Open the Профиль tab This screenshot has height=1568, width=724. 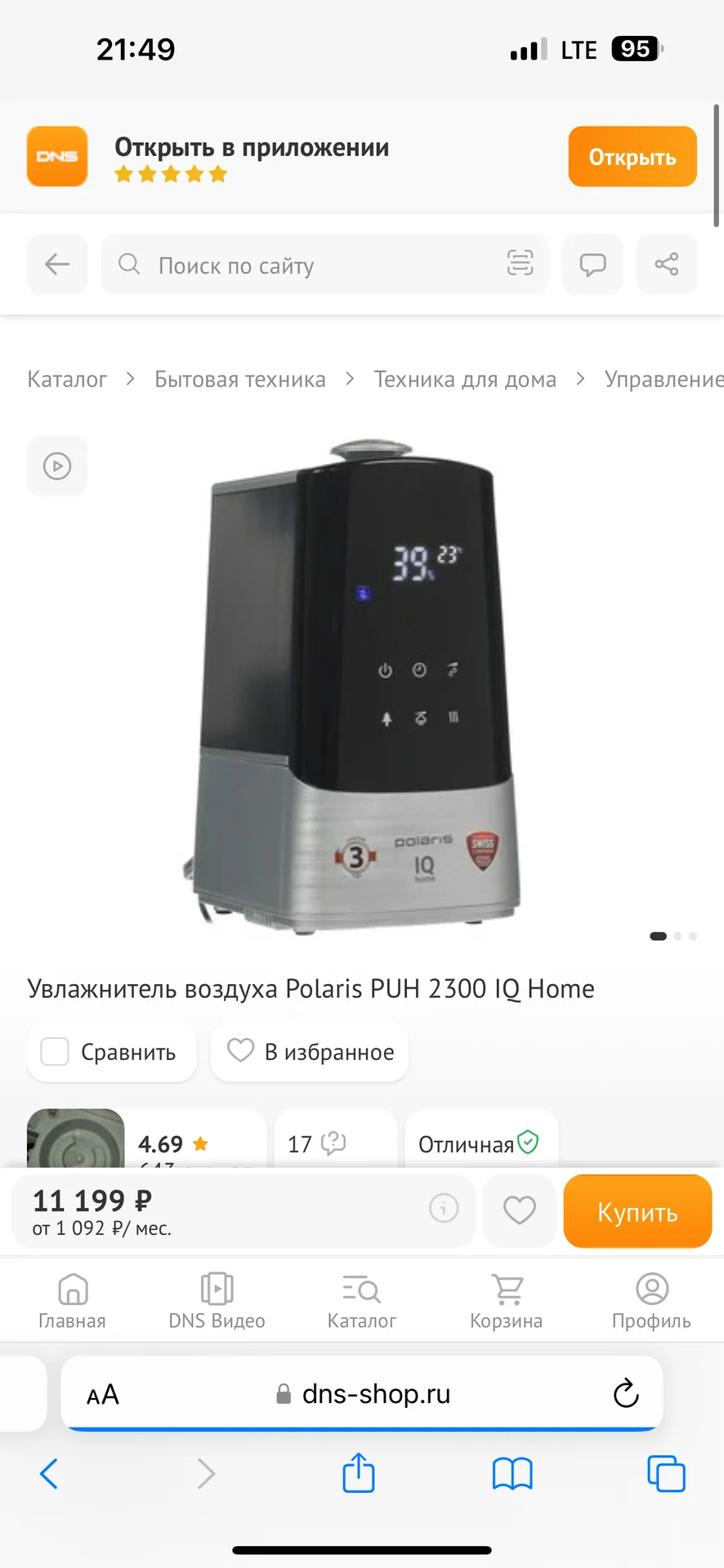click(651, 1301)
